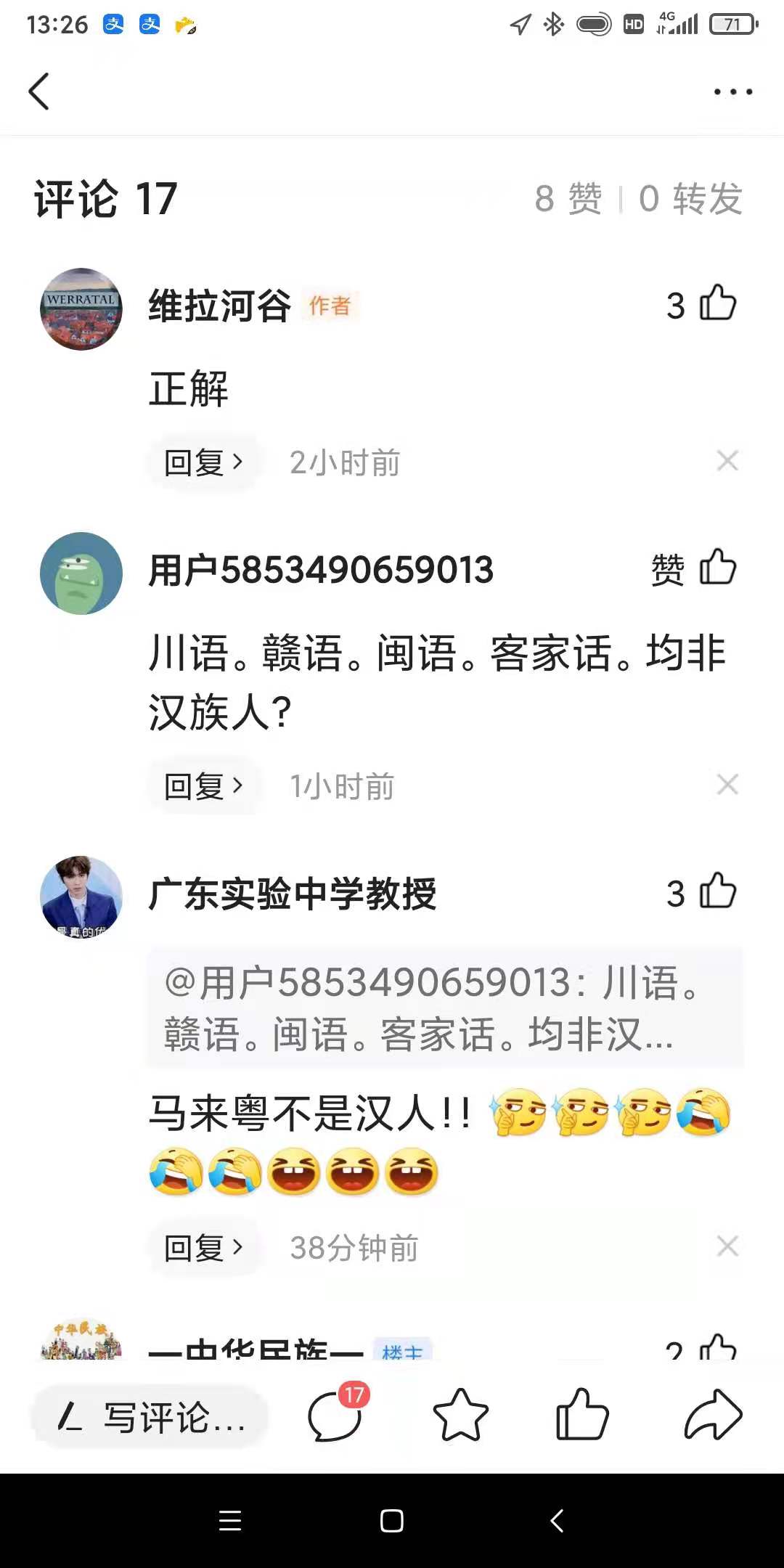784x1568 pixels.
Task: Share the post via the arrow icon
Action: 713,1416
